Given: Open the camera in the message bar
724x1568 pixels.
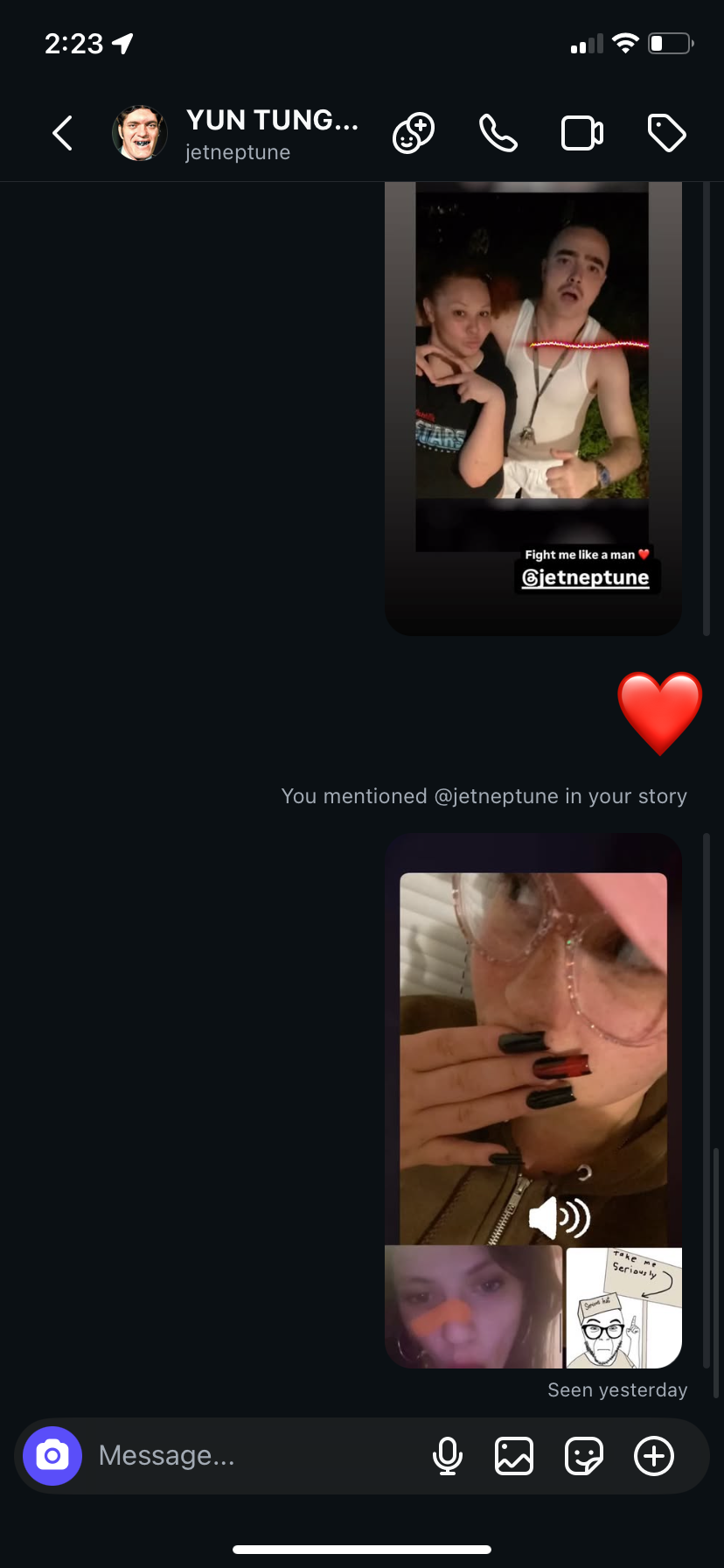Looking at the screenshot, I should tap(52, 1456).
